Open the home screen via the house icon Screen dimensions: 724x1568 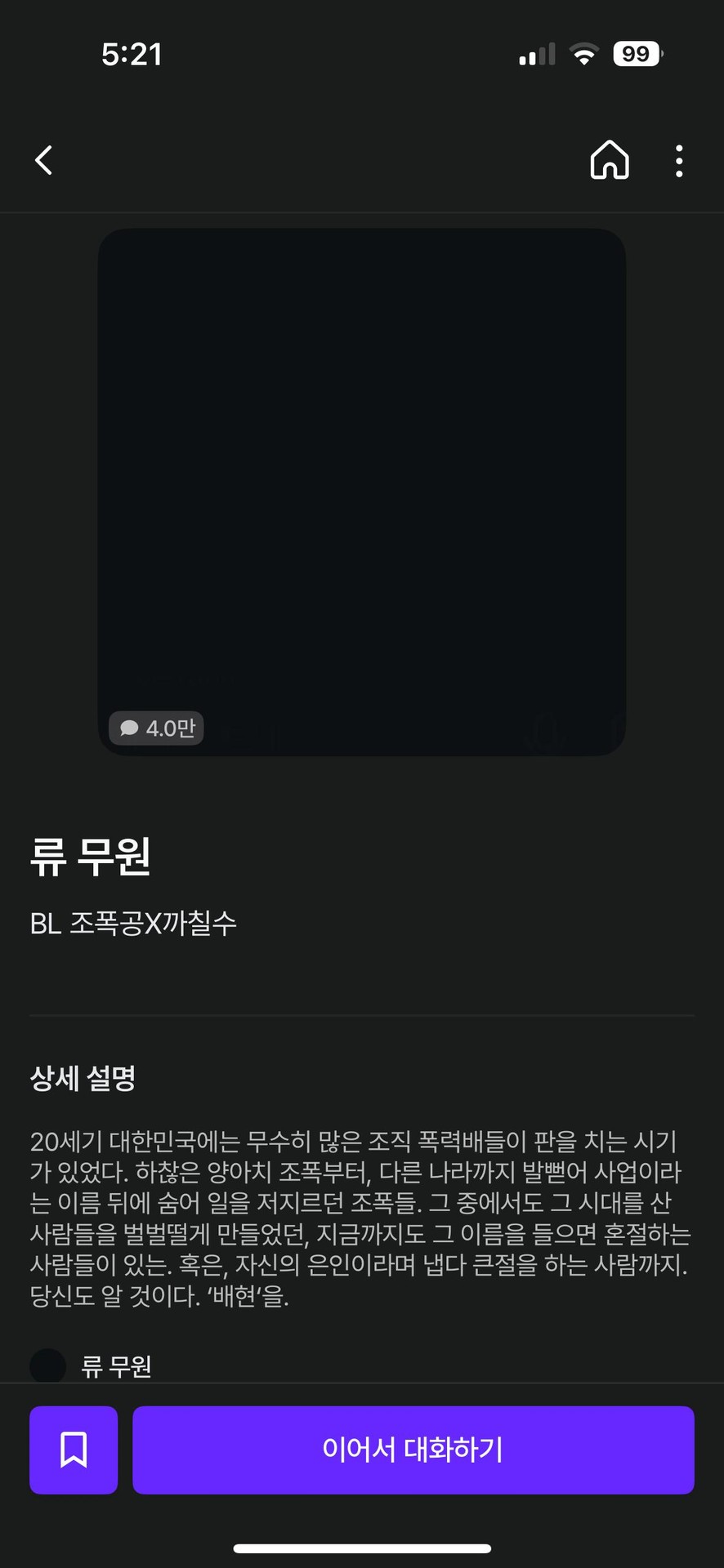610,160
